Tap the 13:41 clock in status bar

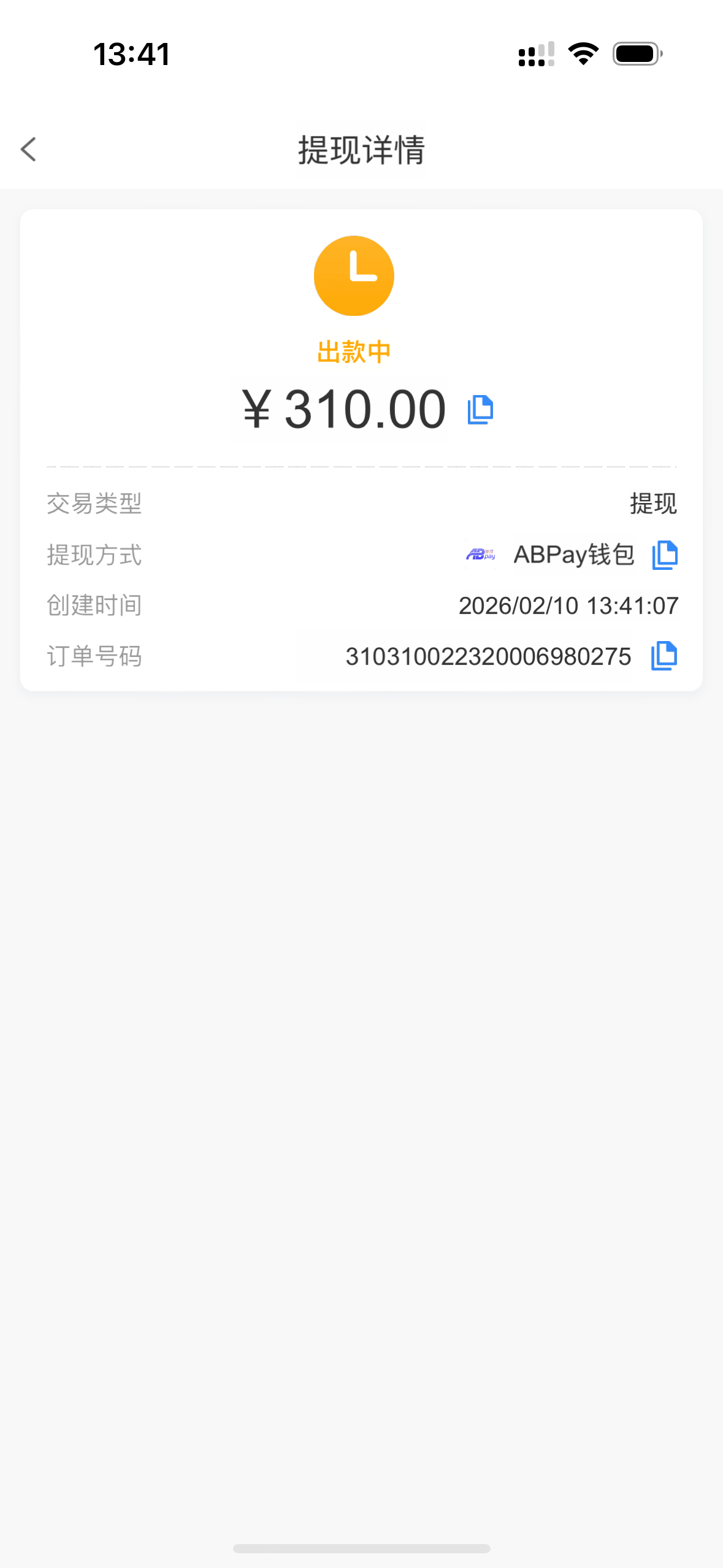coord(132,54)
